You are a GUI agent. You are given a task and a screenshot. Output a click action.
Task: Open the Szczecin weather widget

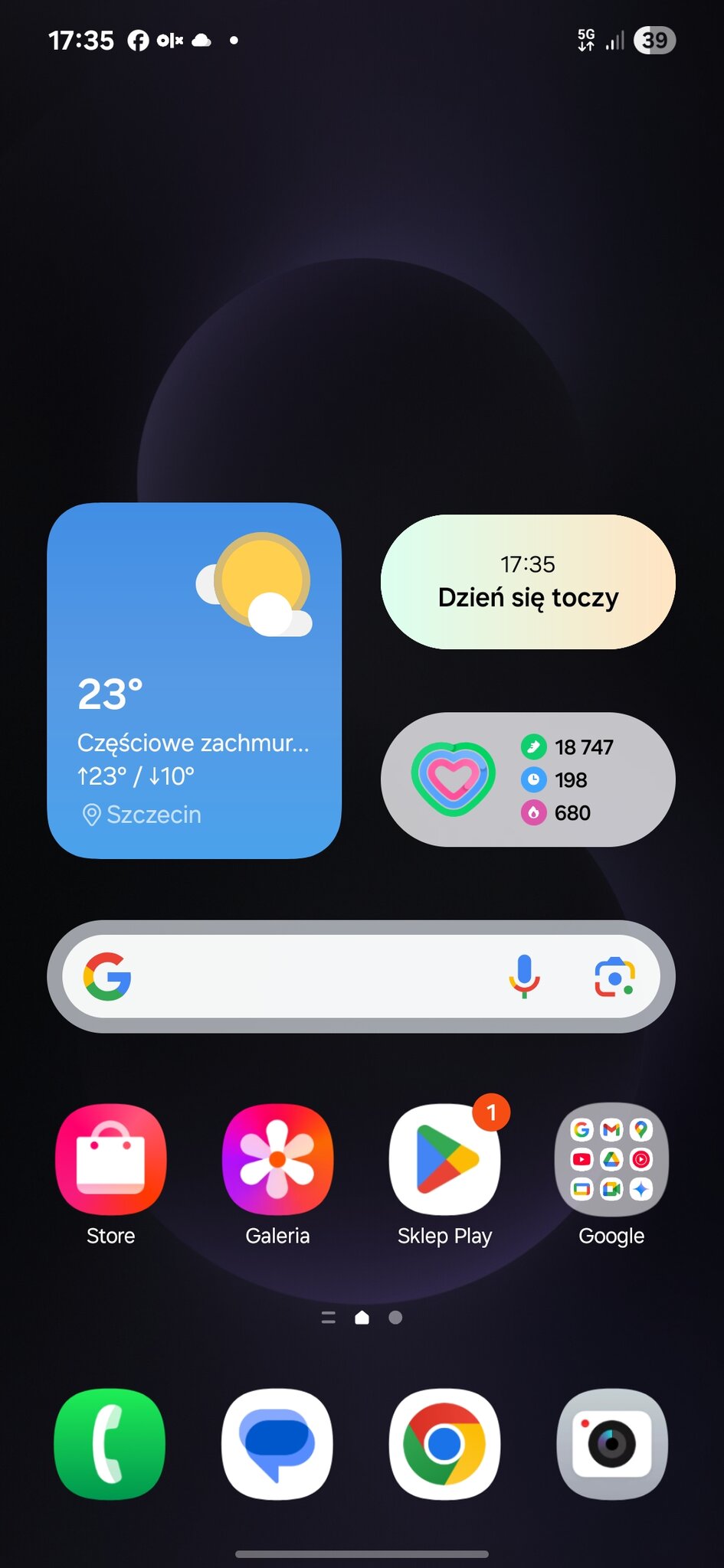point(194,680)
